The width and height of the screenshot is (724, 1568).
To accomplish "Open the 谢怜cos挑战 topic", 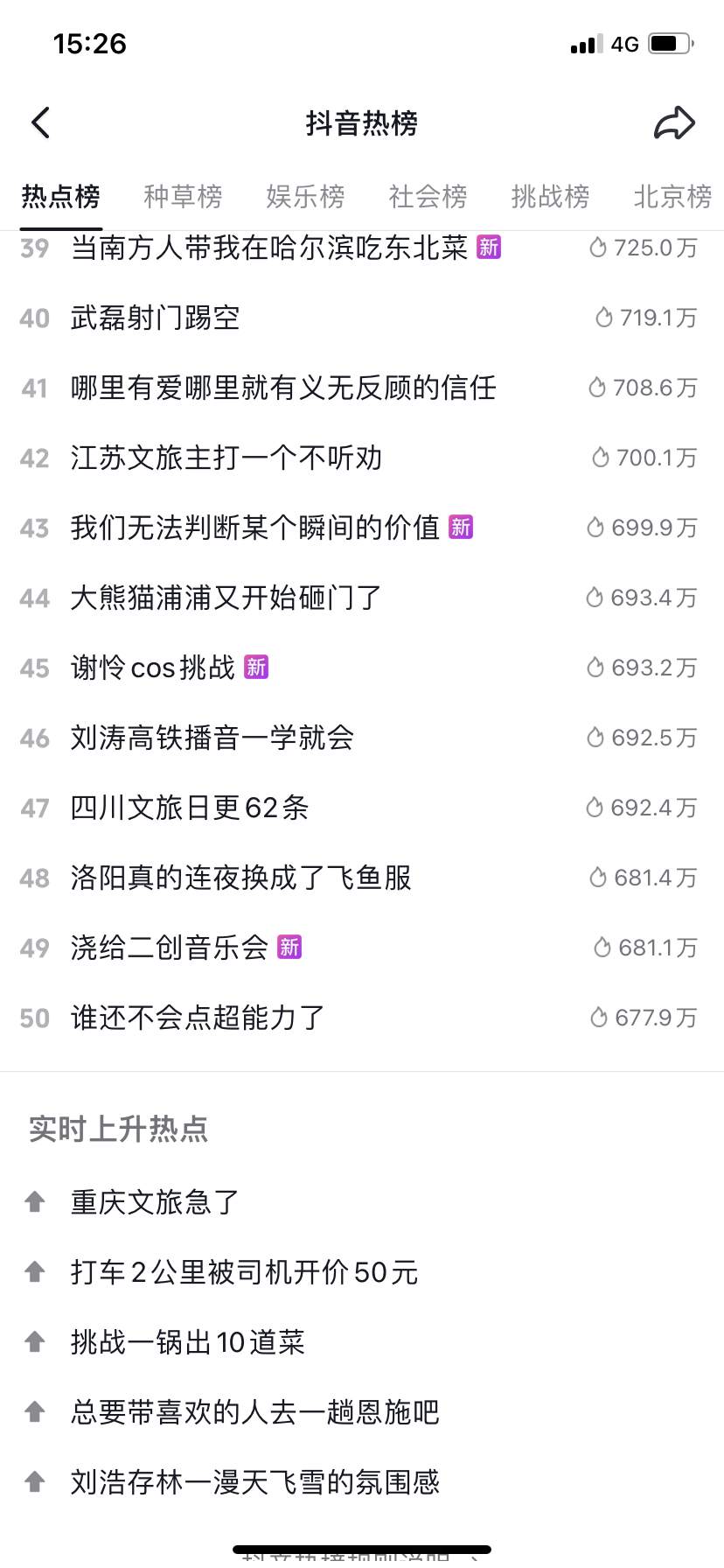I will pyautogui.click(x=153, y=668).
